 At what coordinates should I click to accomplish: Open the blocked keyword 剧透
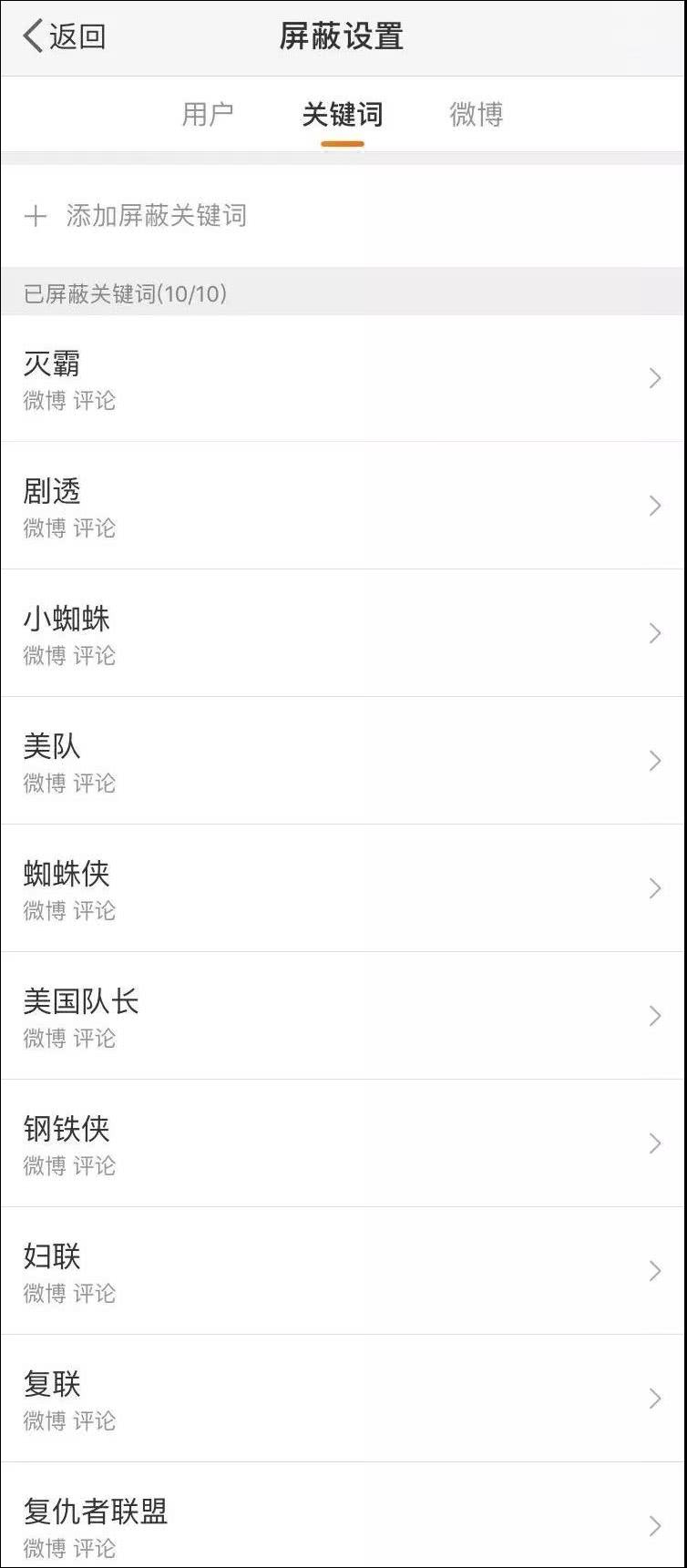pos(343,506)
